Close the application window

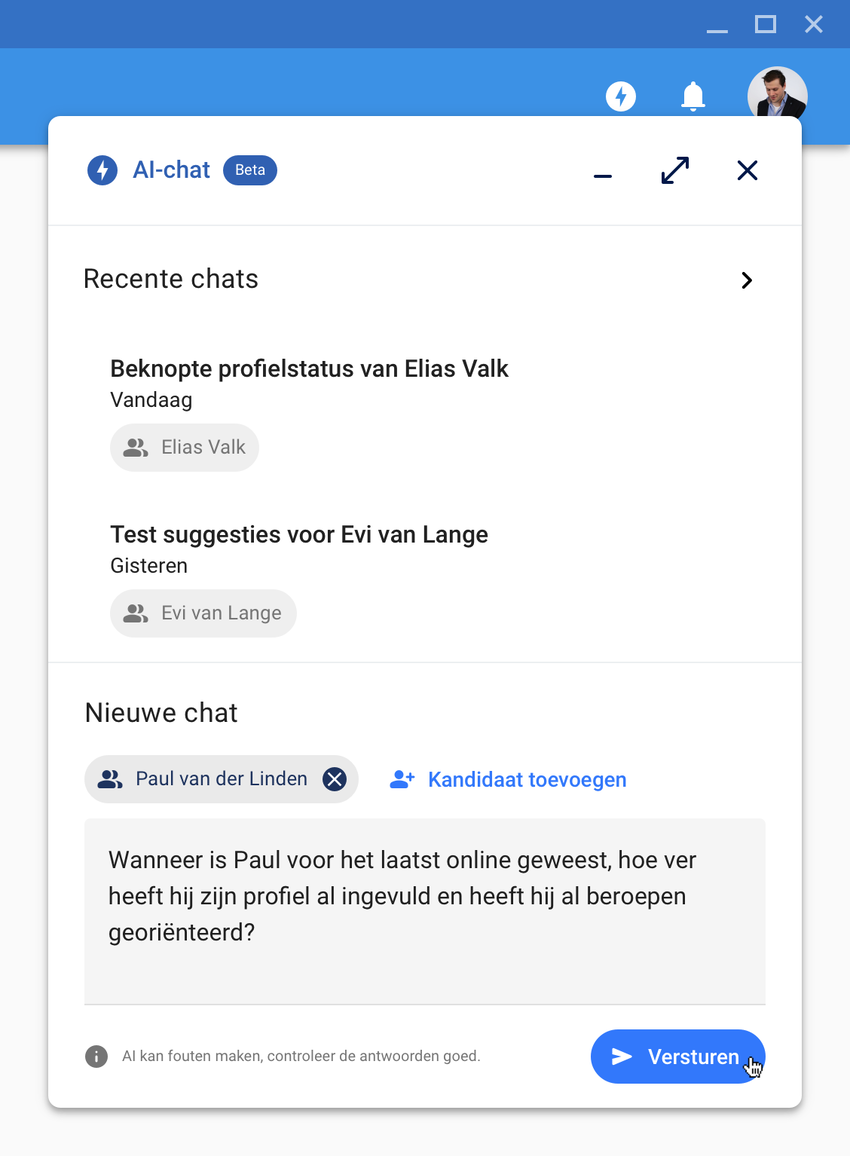coord(814,24)
